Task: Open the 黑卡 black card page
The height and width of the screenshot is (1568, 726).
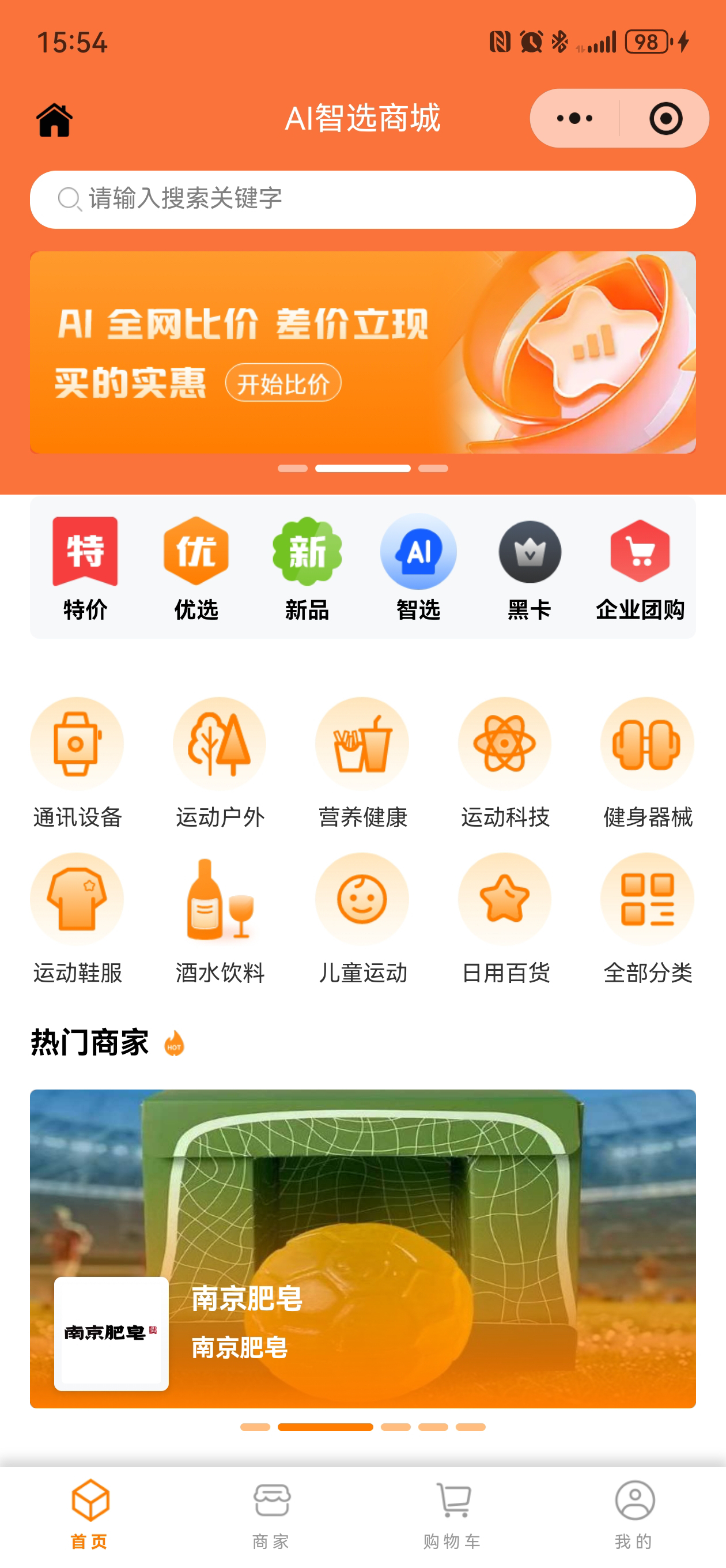Action: [x=530, y=567]
